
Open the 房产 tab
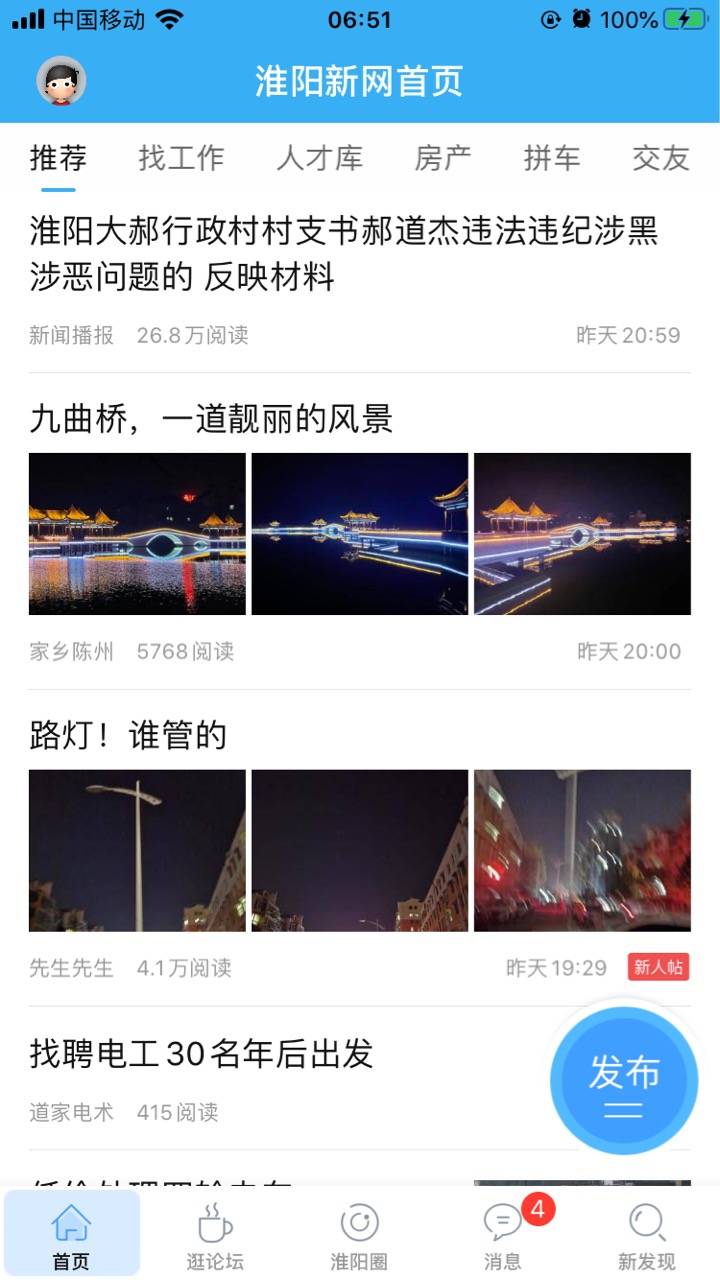442,158
